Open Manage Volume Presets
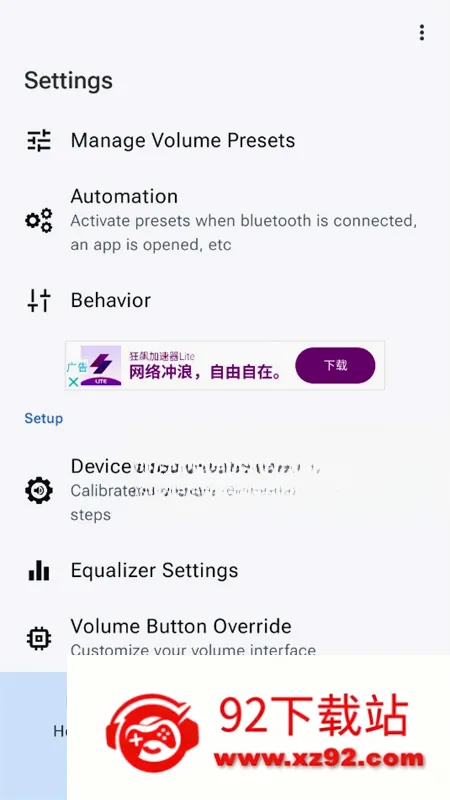This screenshot has width=450, height=800. 225,140
